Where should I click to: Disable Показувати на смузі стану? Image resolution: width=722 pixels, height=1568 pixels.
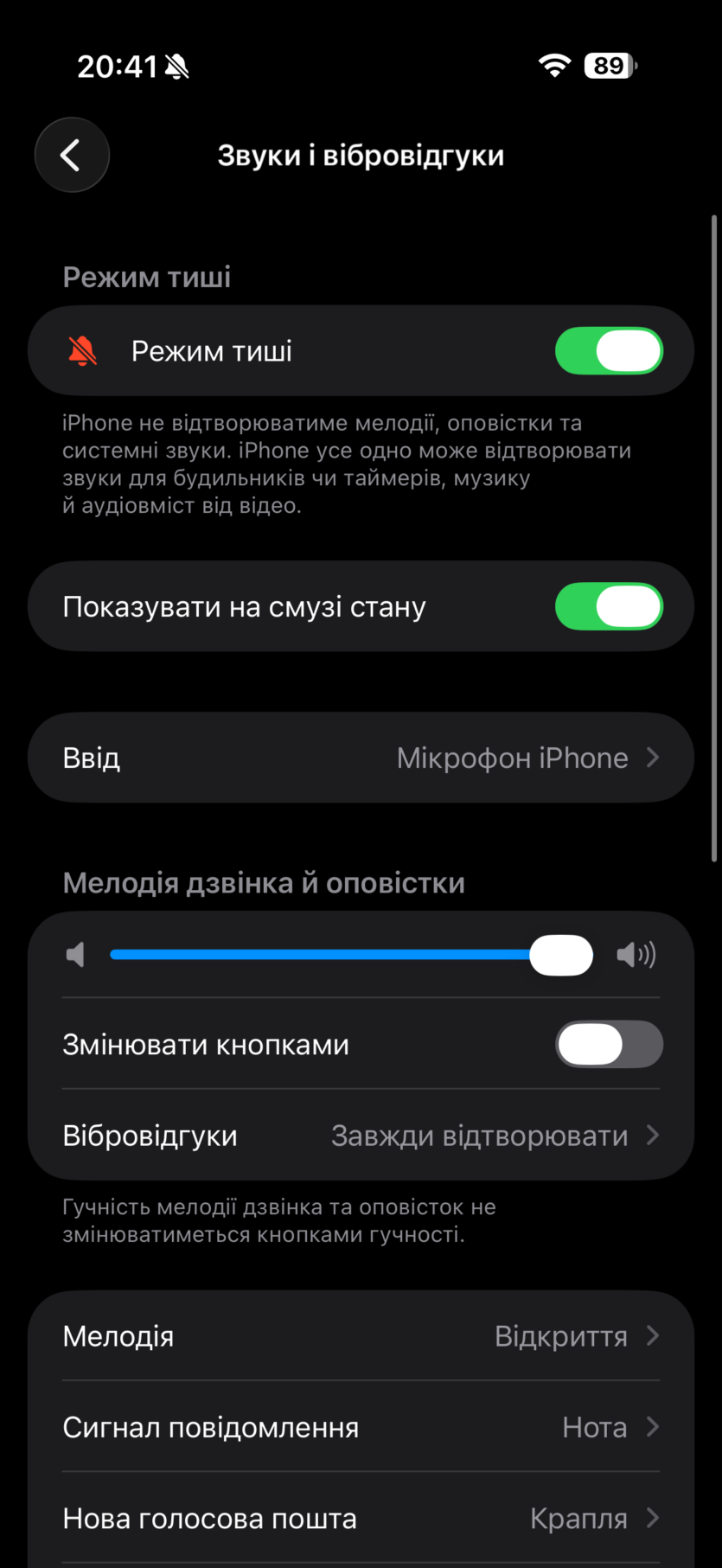(x=609, y=606)
